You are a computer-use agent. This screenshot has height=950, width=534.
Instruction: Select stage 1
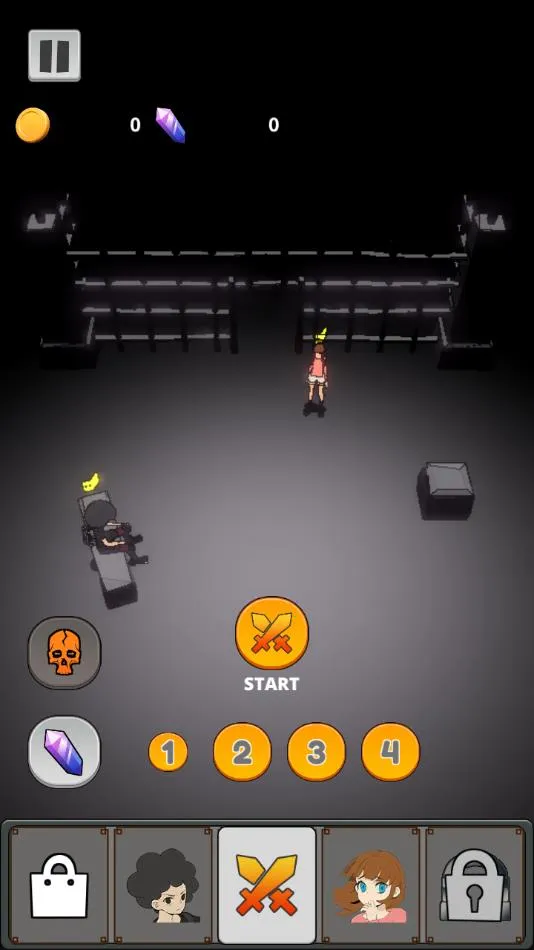[x=168, y=752]
